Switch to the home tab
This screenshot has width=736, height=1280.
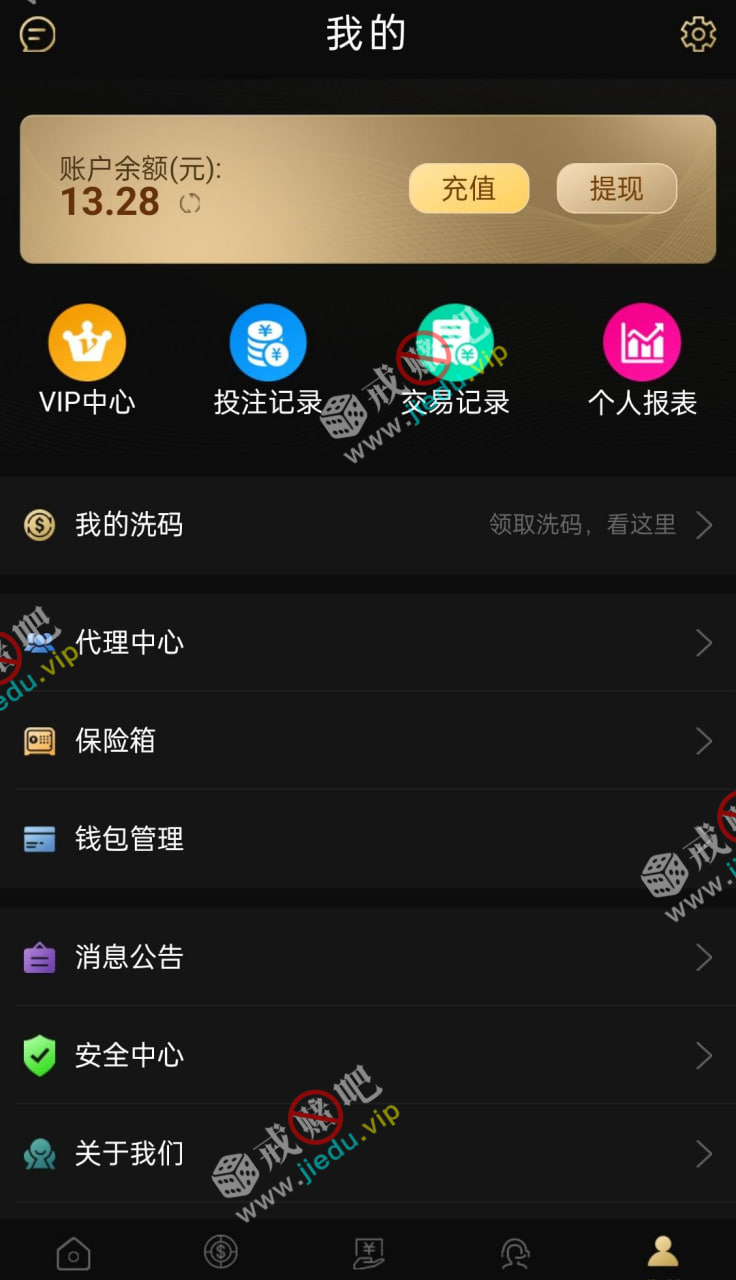74,1252
